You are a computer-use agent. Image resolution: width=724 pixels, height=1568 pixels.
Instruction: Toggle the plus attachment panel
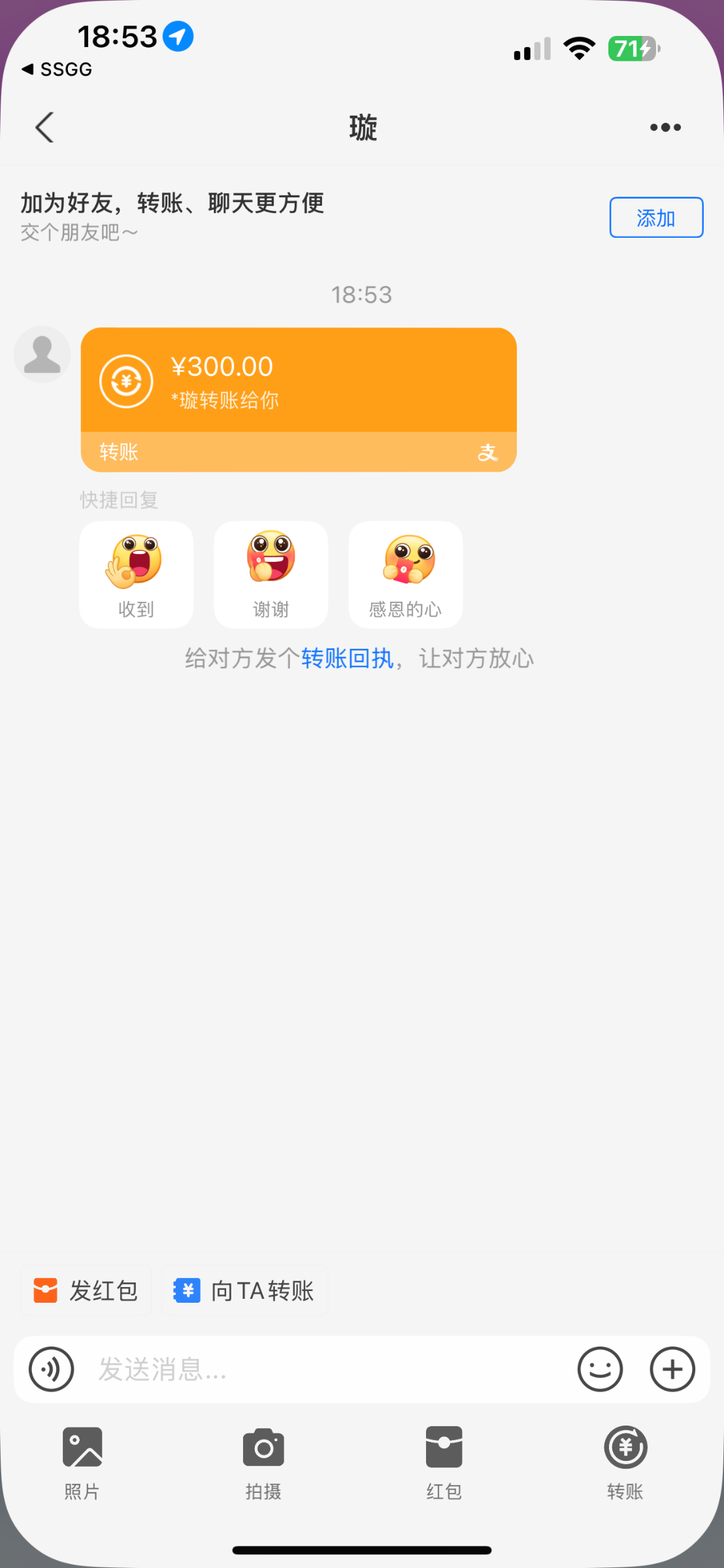coord(672,1369)
